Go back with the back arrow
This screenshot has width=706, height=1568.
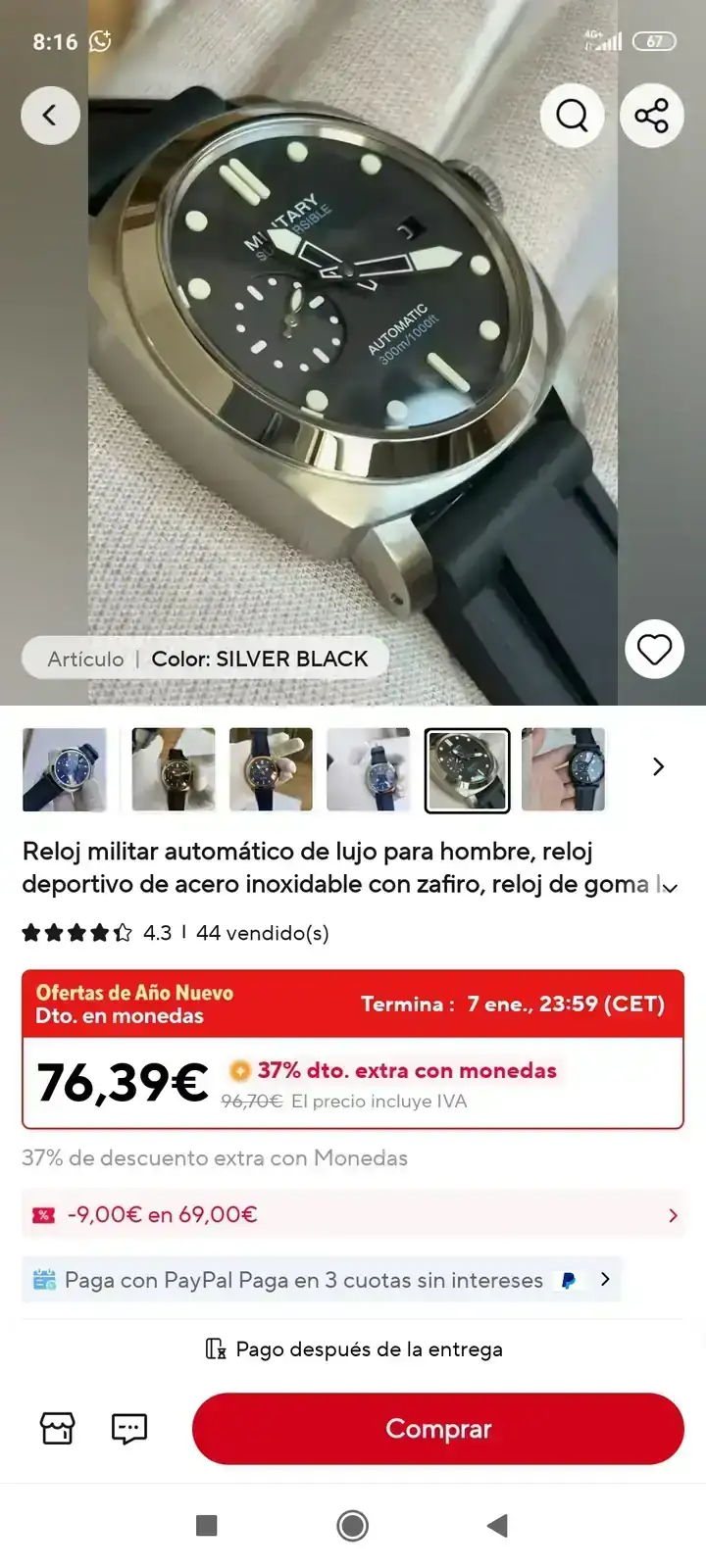[x=50, y=115]
